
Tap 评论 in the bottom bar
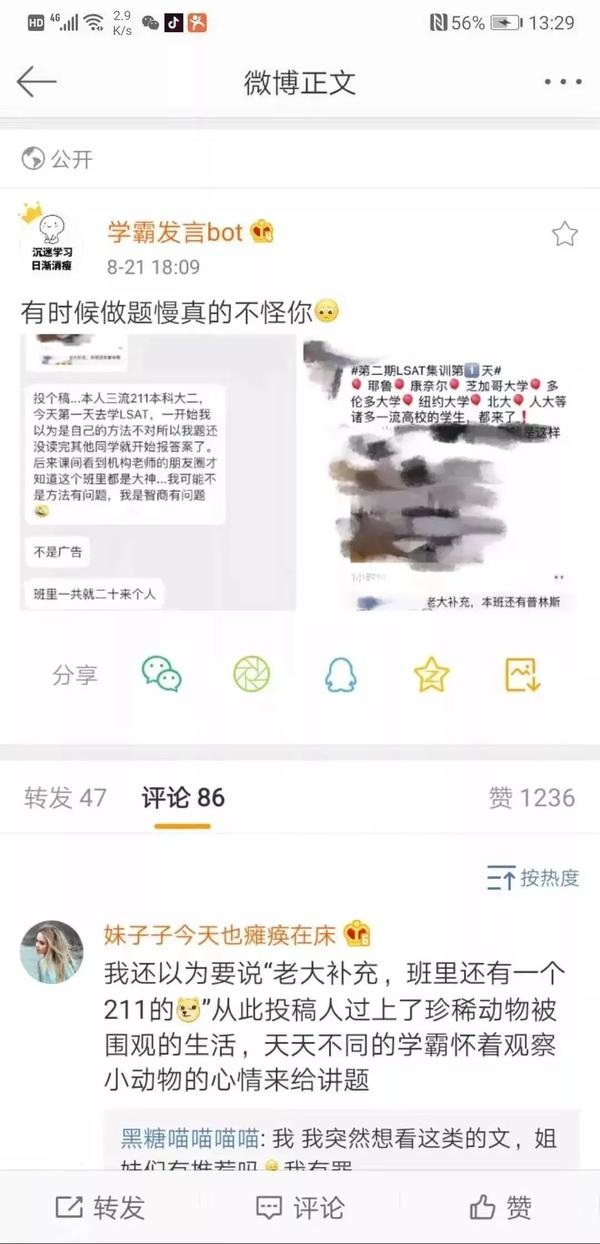click(300, 1208)
